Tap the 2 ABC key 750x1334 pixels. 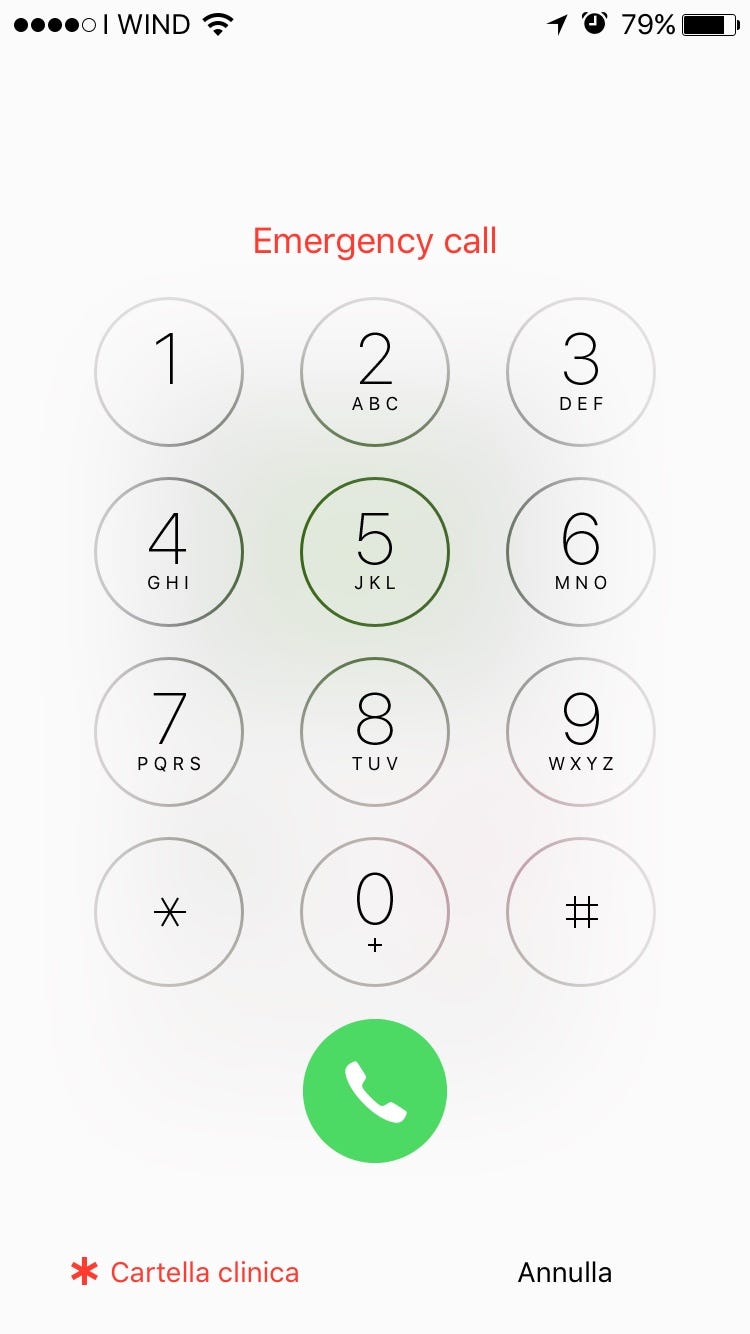pos(375,372)
